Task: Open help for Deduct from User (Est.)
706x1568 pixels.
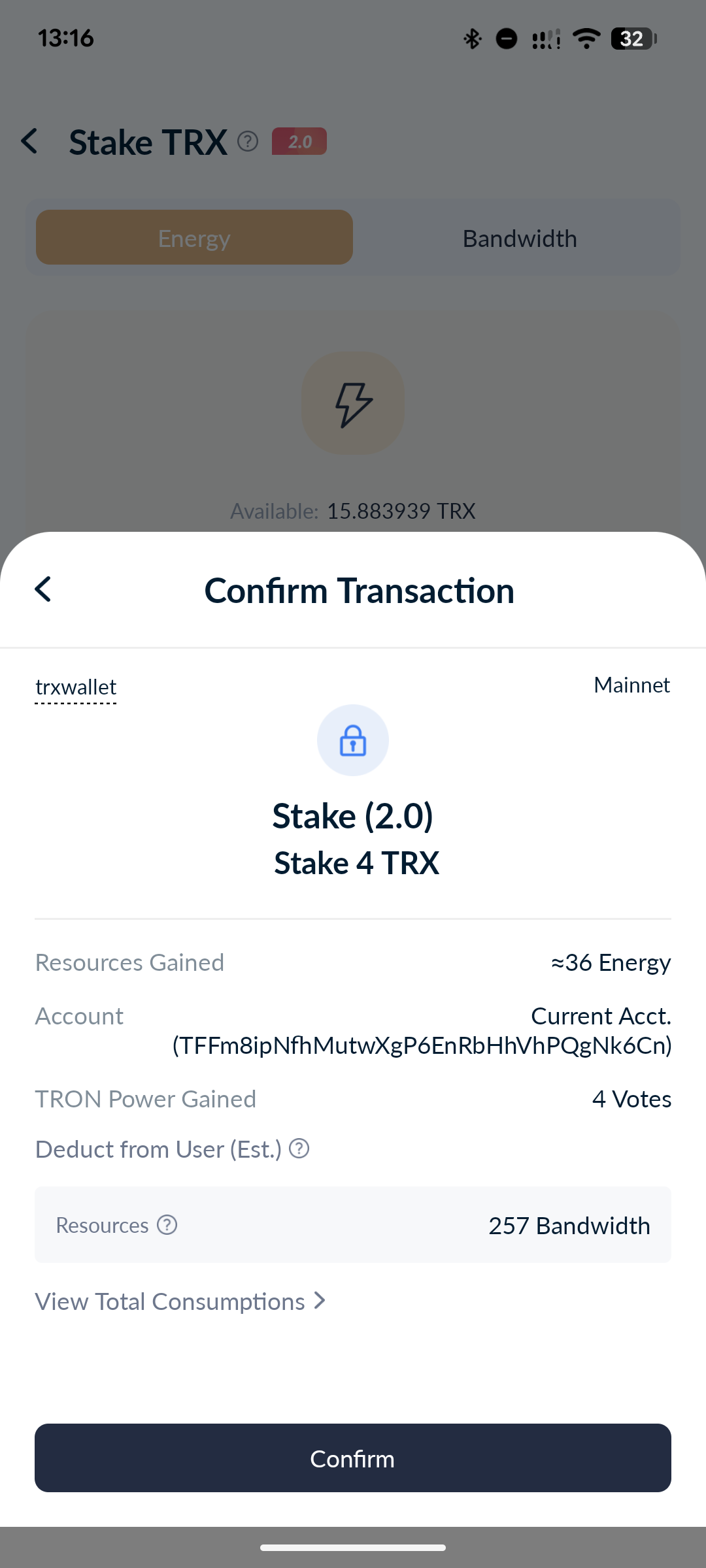Action: [299, 1148]
